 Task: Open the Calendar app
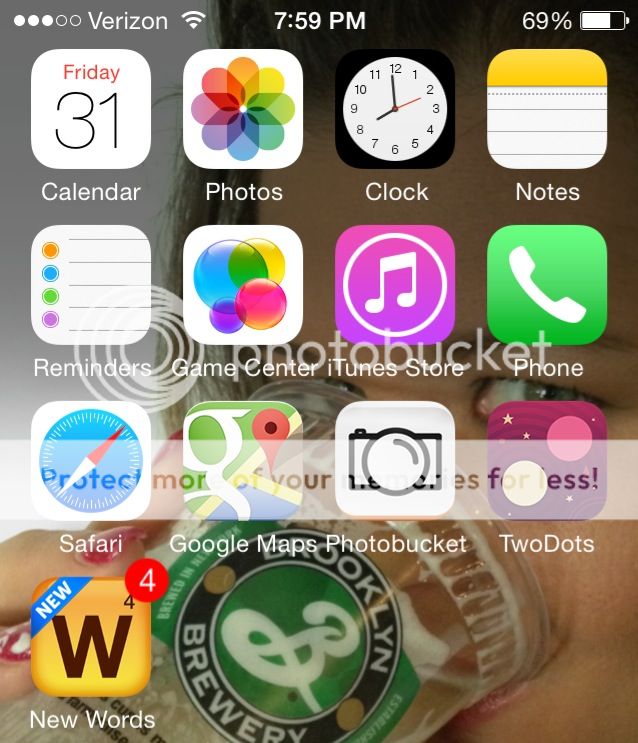91,109
